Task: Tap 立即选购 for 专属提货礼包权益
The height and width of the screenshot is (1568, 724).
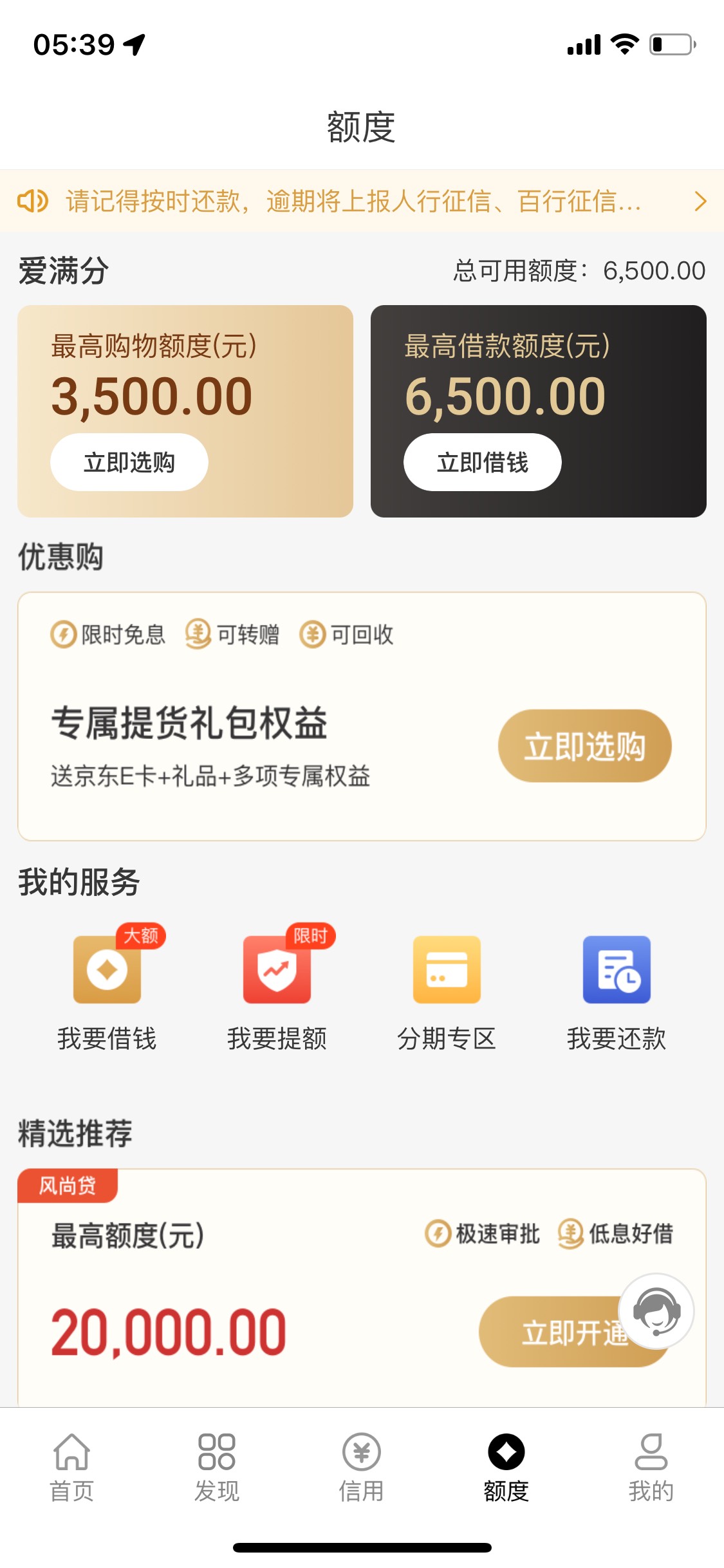Action: [584, 746]
